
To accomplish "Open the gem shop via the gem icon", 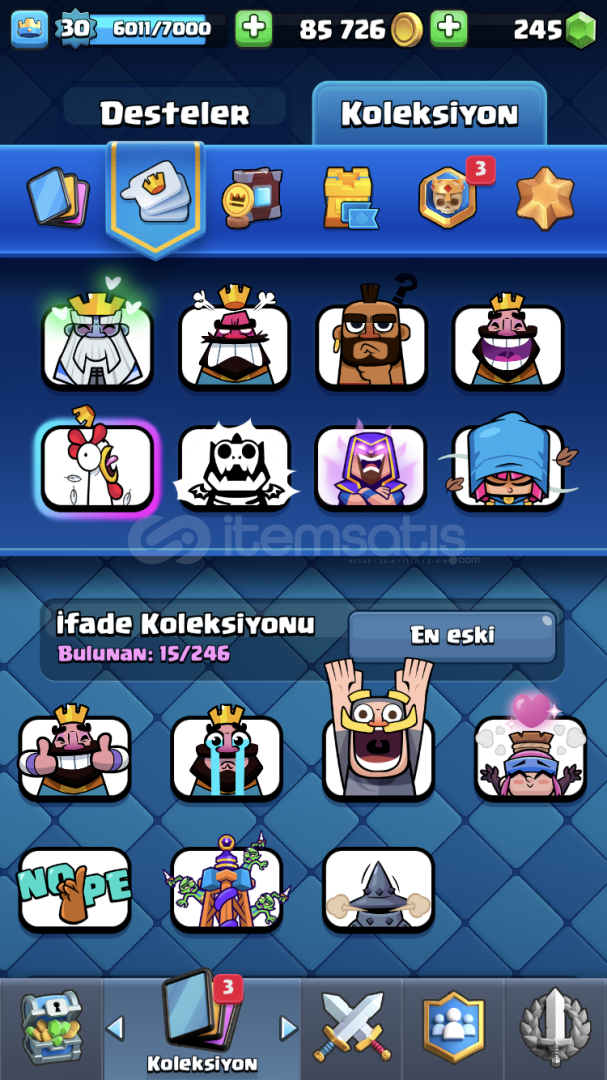I will [580, 30].
